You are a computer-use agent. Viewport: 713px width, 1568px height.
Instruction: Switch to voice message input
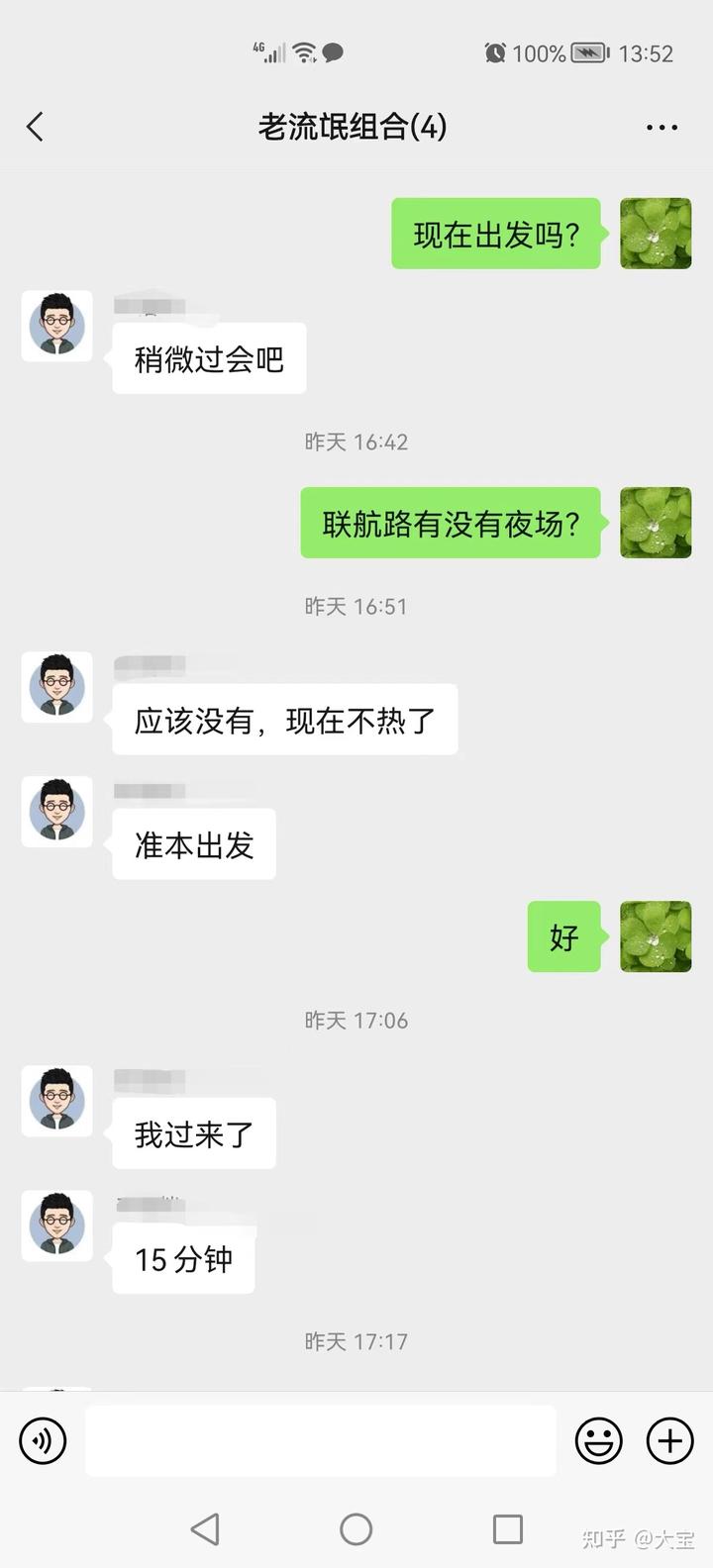point(43,1441)
